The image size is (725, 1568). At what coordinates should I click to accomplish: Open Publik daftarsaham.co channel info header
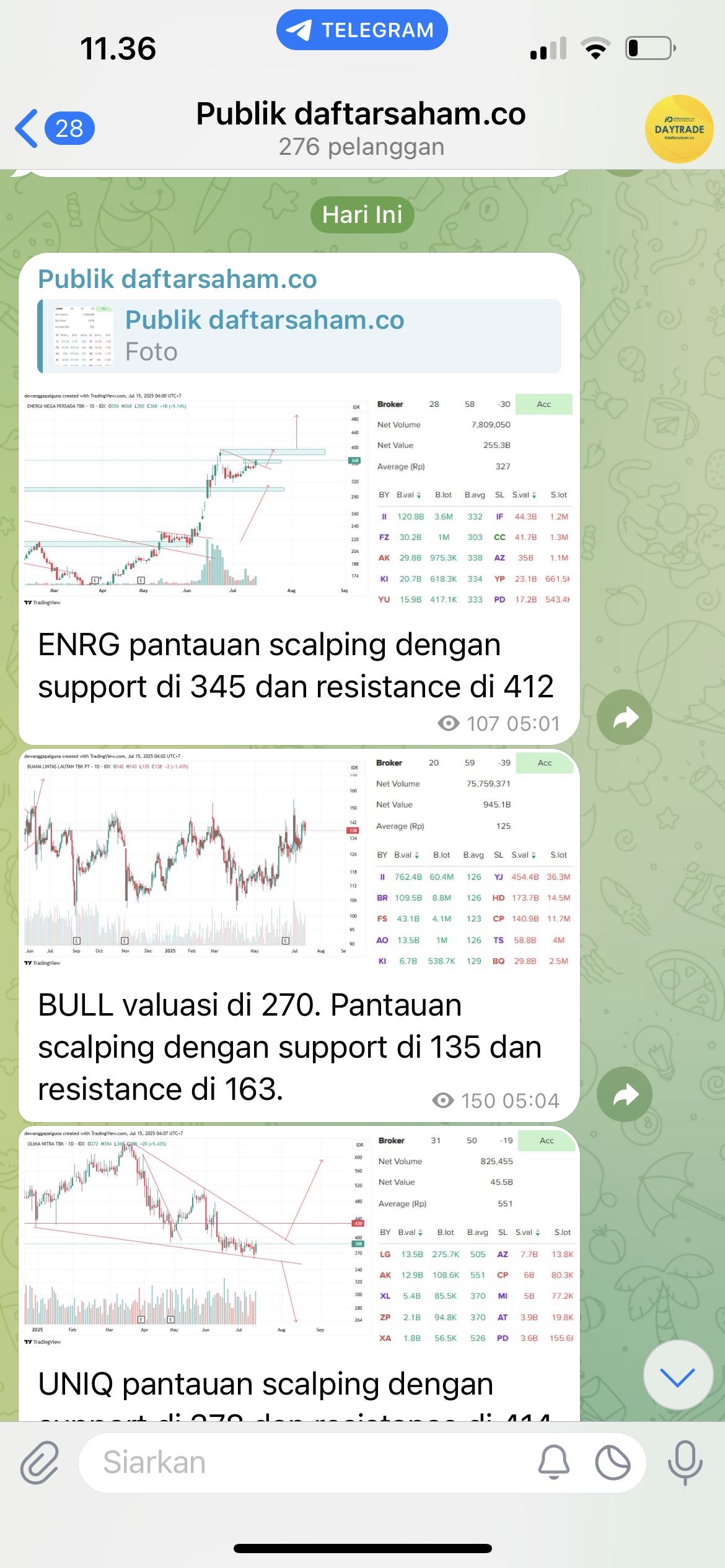coord(361,128)
